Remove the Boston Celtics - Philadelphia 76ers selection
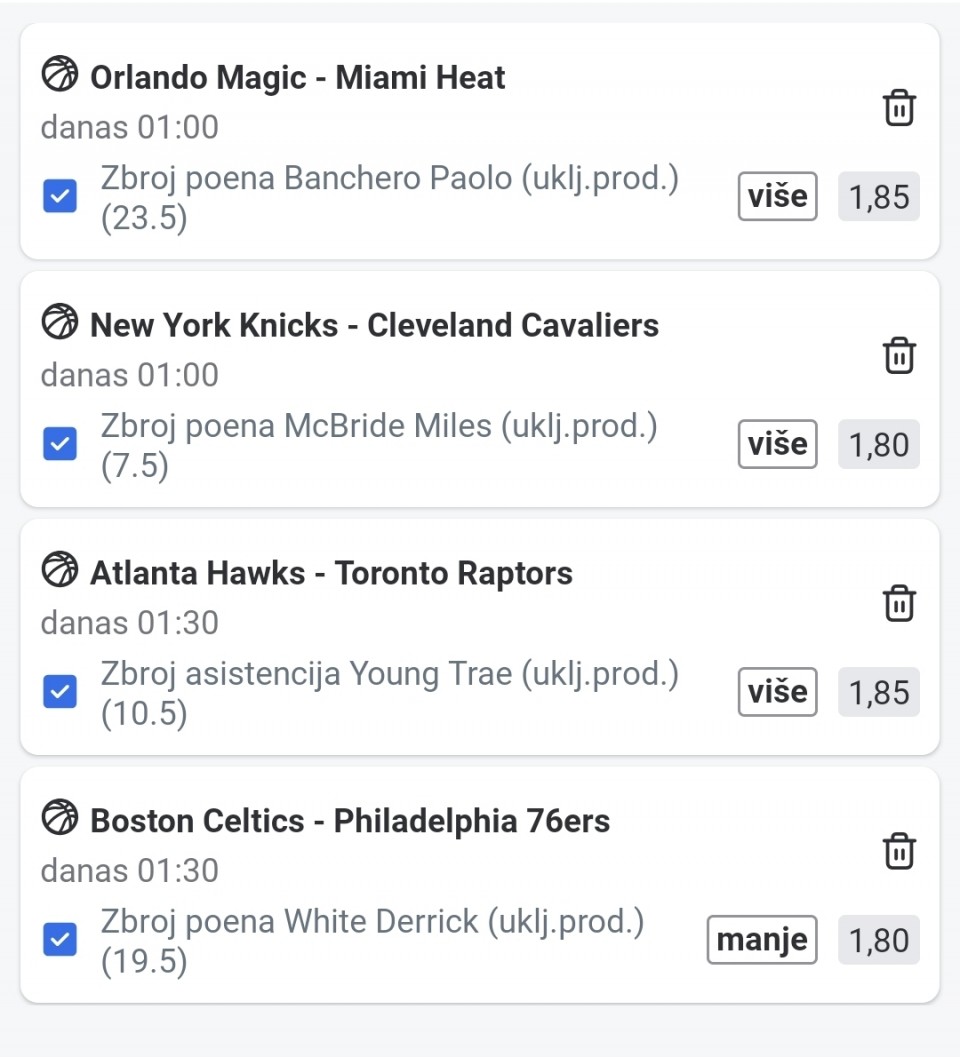This screenshot has height=1057, width=960. [899, 851]
